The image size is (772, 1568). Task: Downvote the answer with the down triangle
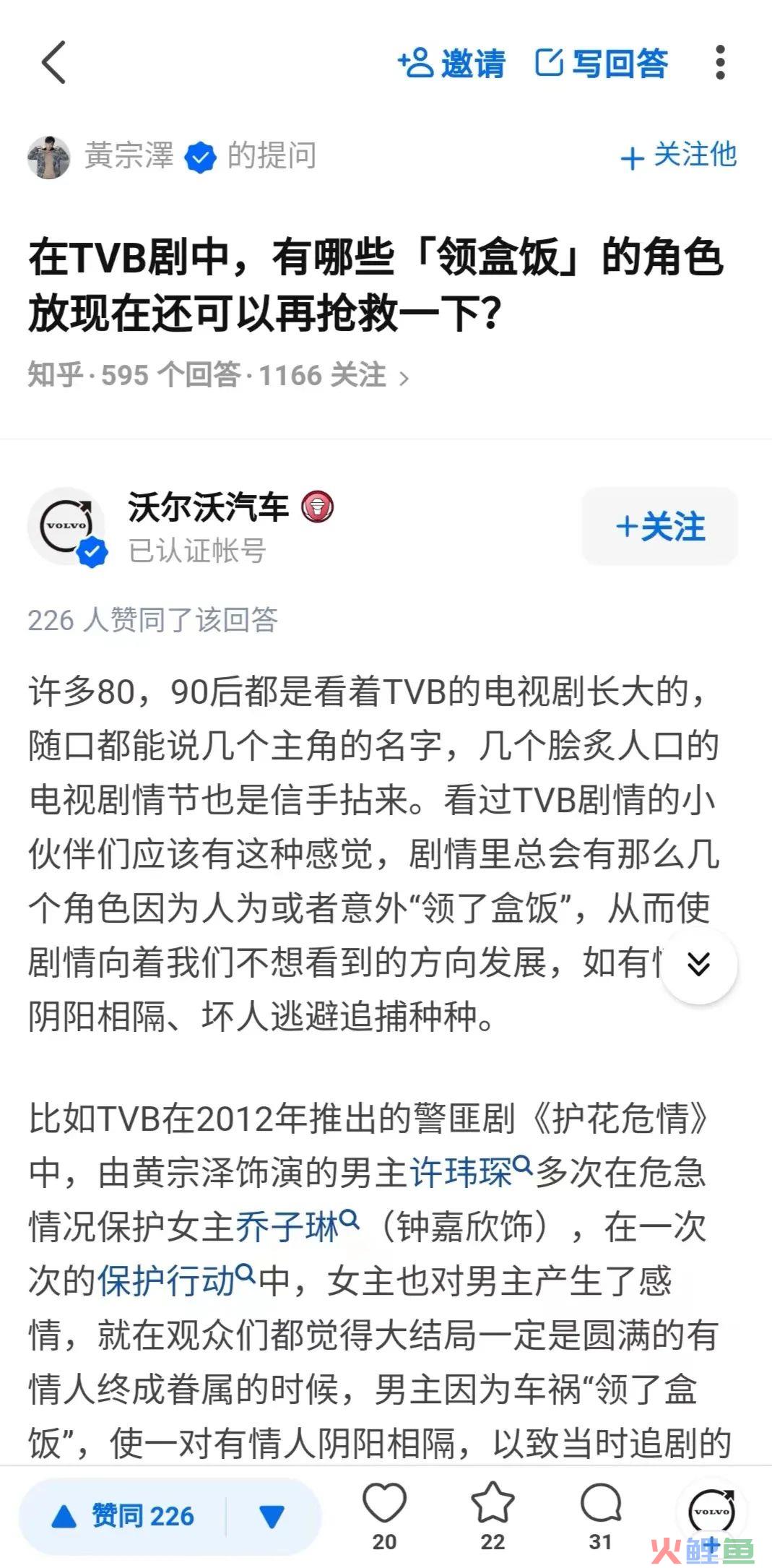[272, 1516]
